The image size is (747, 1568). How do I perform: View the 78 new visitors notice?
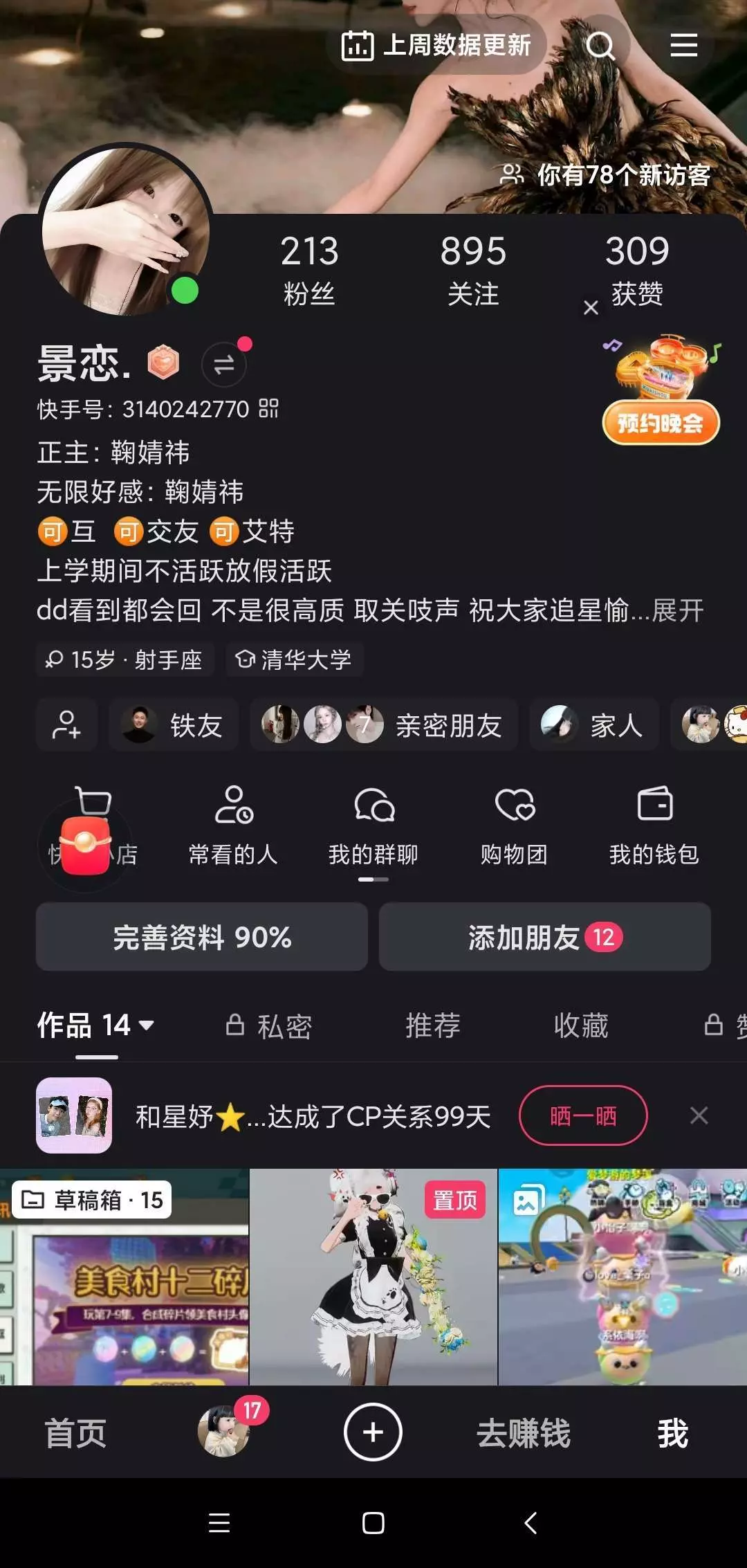pyautogui.click(x=605, y=175)
